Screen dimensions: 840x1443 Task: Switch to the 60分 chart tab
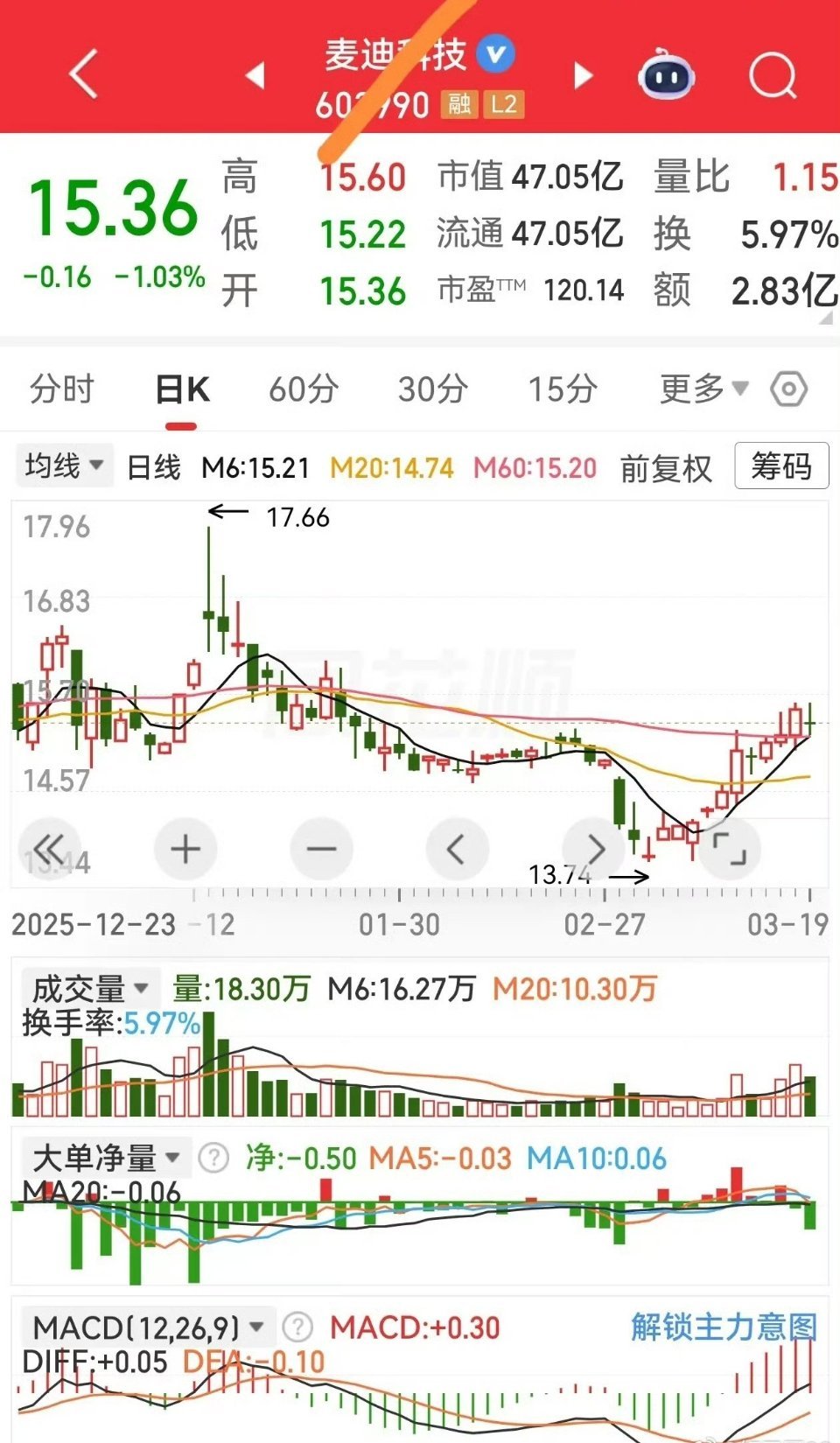(303, 389)
